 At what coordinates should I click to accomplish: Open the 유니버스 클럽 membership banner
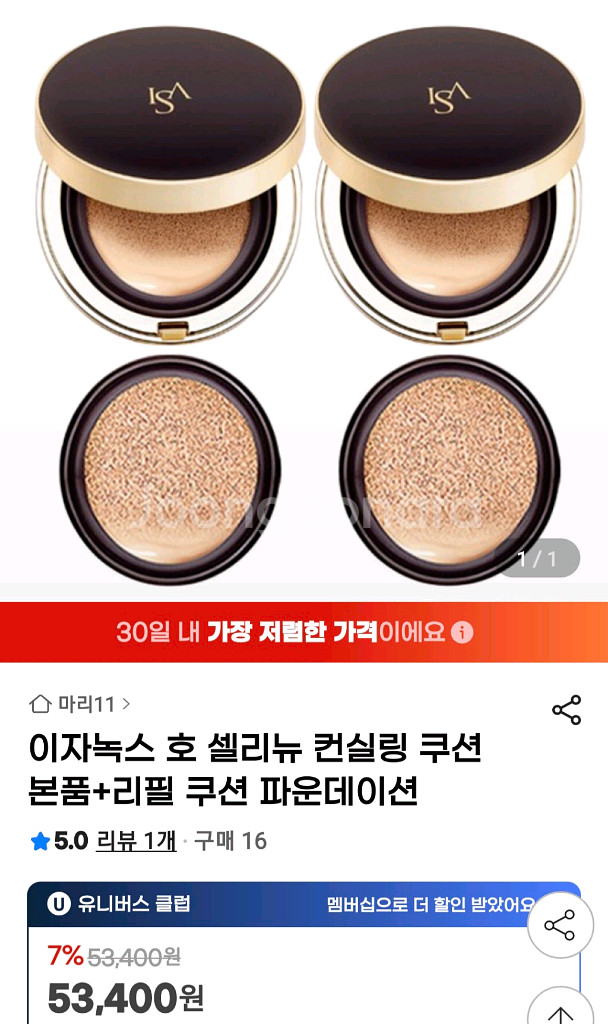pos(304,904)
